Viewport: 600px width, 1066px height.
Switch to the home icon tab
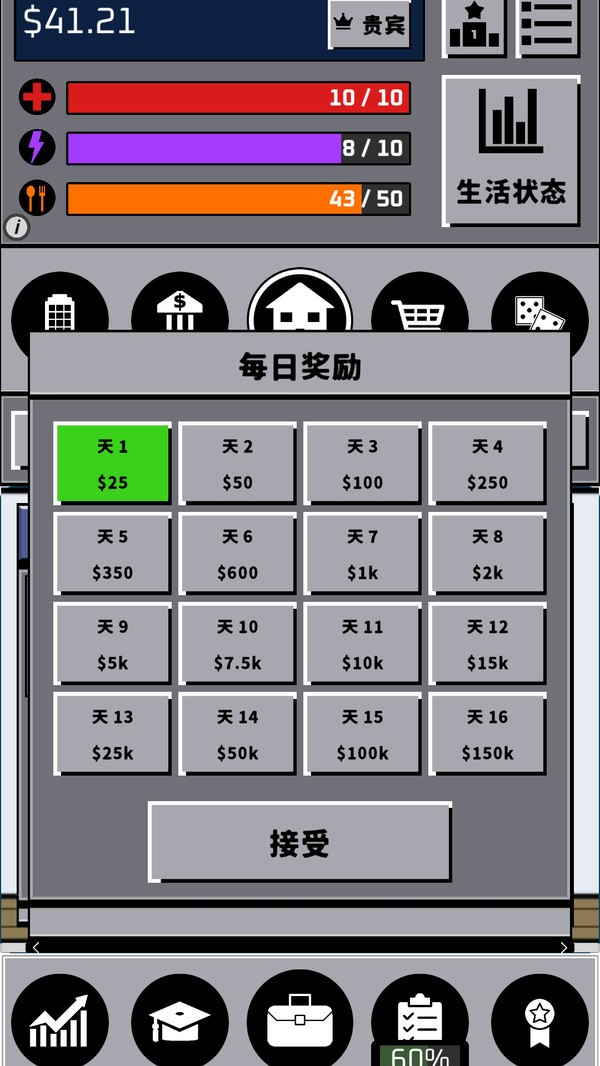pyautogui.click(x=300, y=306)
